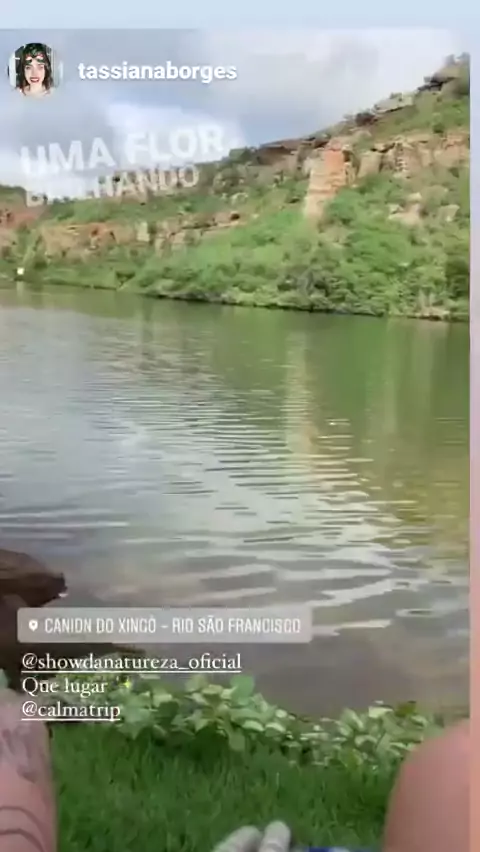Image resolution: width=480 pixels, height=852 pixels.
Task: Open the @showdanatureza_oficial mention
Action: tap(131, 662)
